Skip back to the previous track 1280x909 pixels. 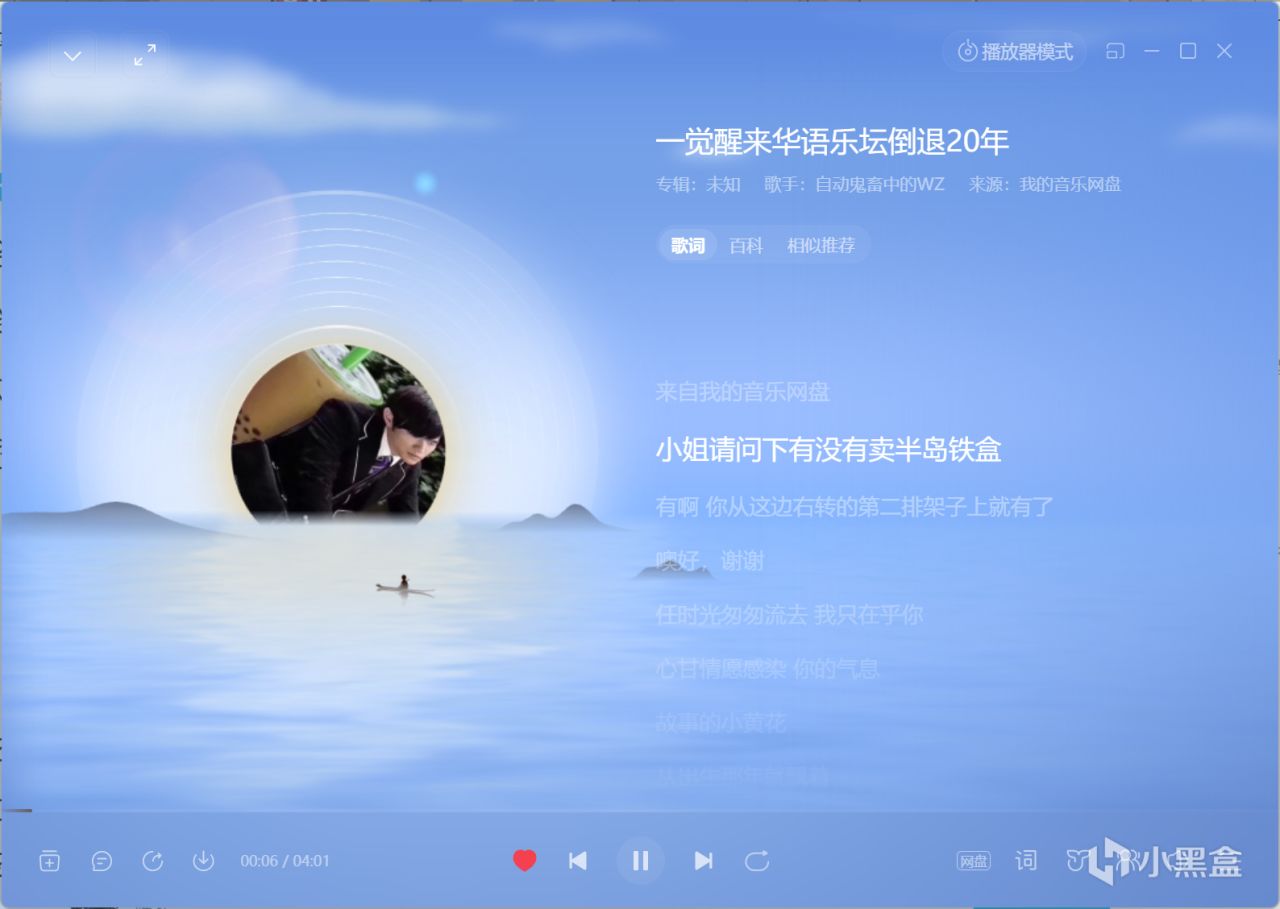click(x=578, y=861)
